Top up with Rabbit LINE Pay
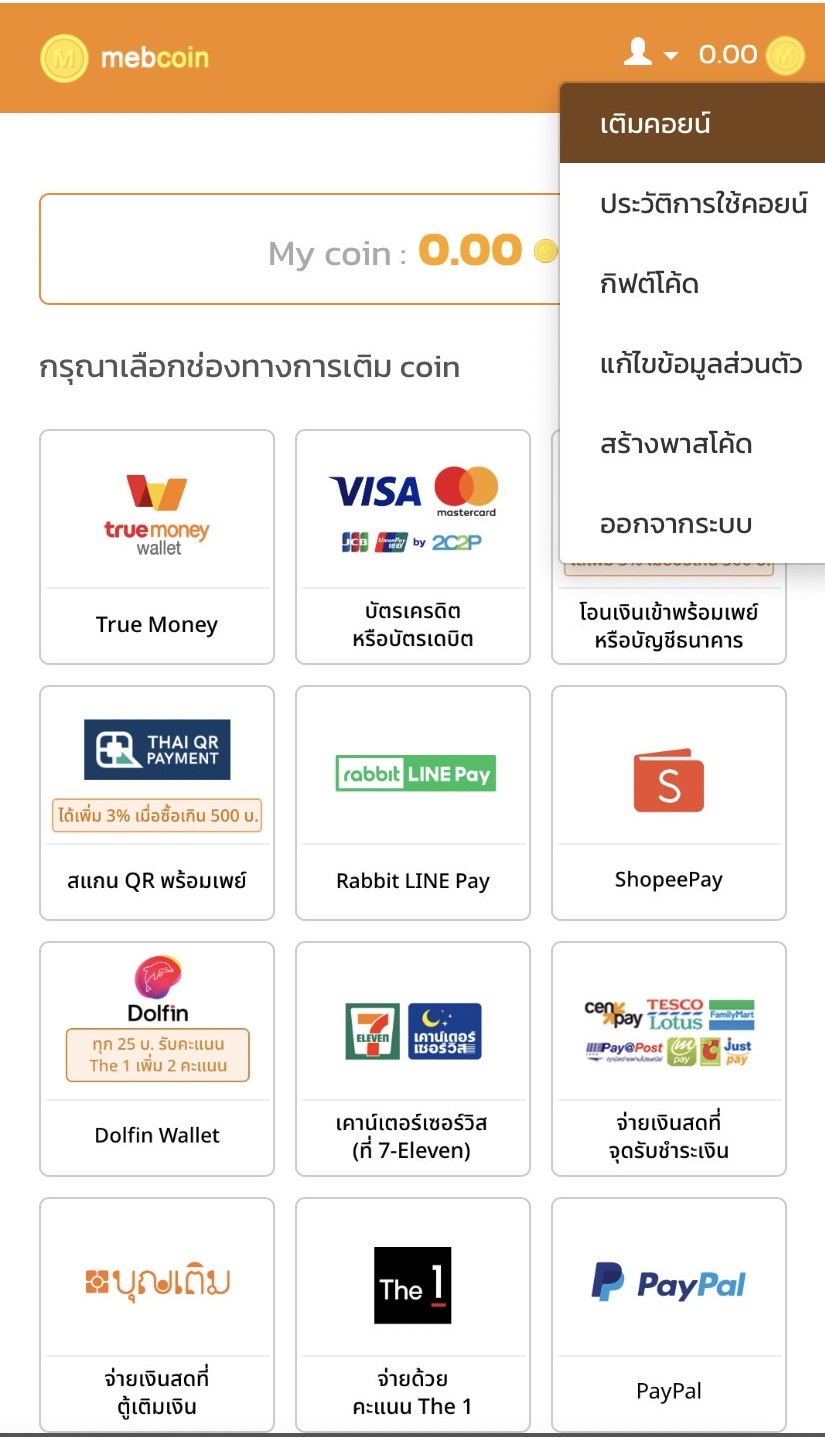 pos(413,803)
